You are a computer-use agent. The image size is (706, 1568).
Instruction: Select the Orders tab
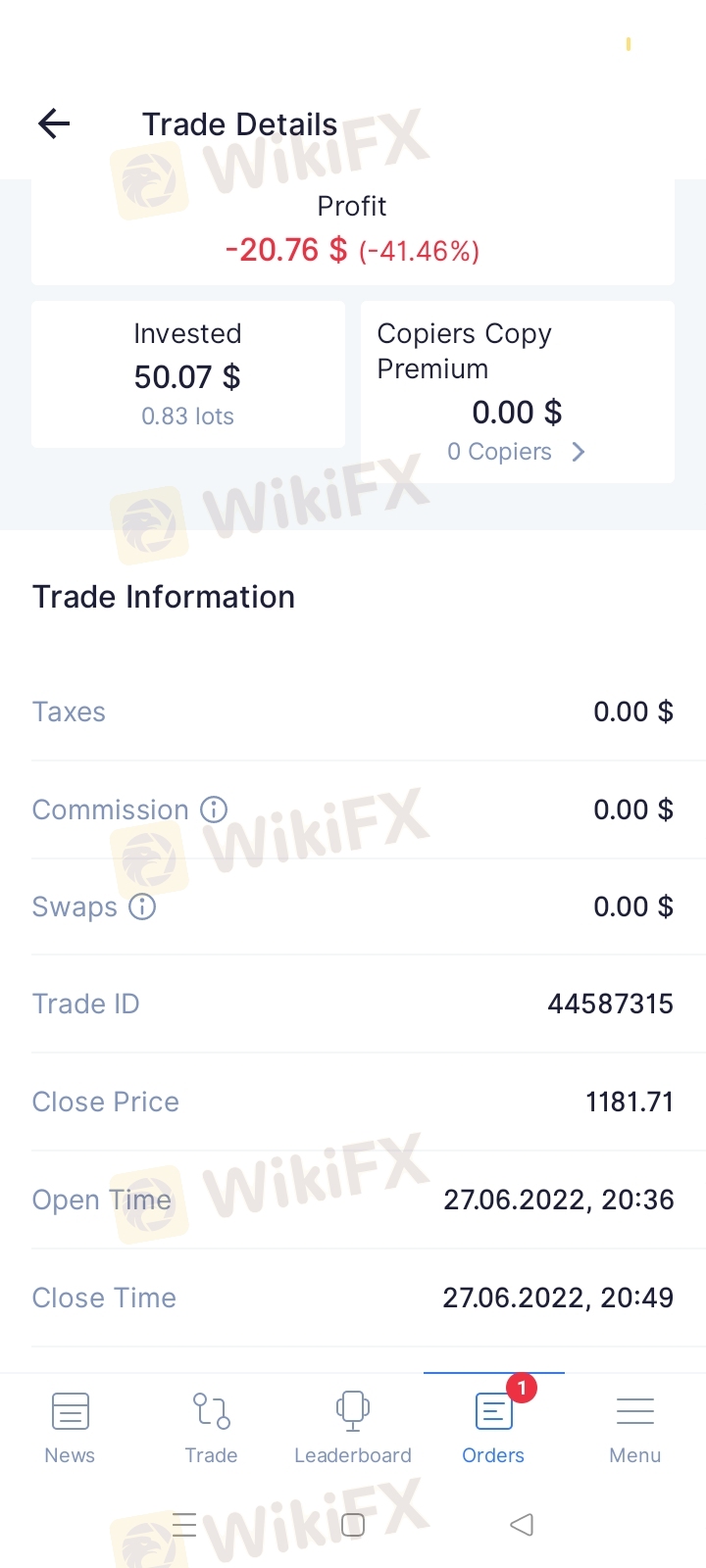(x=493, y=1428)
